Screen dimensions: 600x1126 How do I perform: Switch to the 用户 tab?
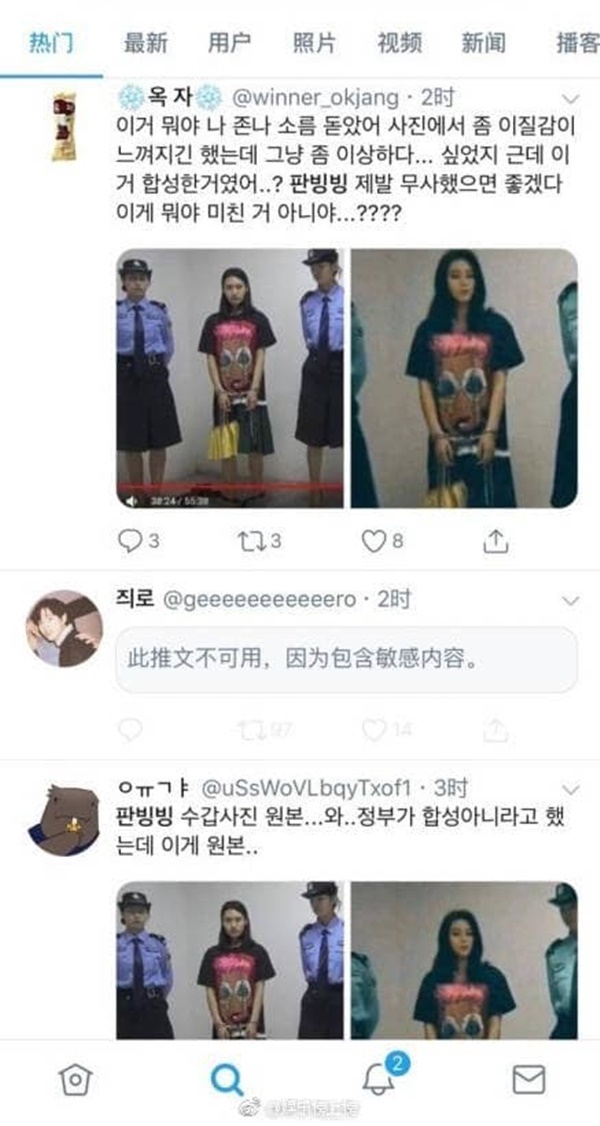(229, 43)
